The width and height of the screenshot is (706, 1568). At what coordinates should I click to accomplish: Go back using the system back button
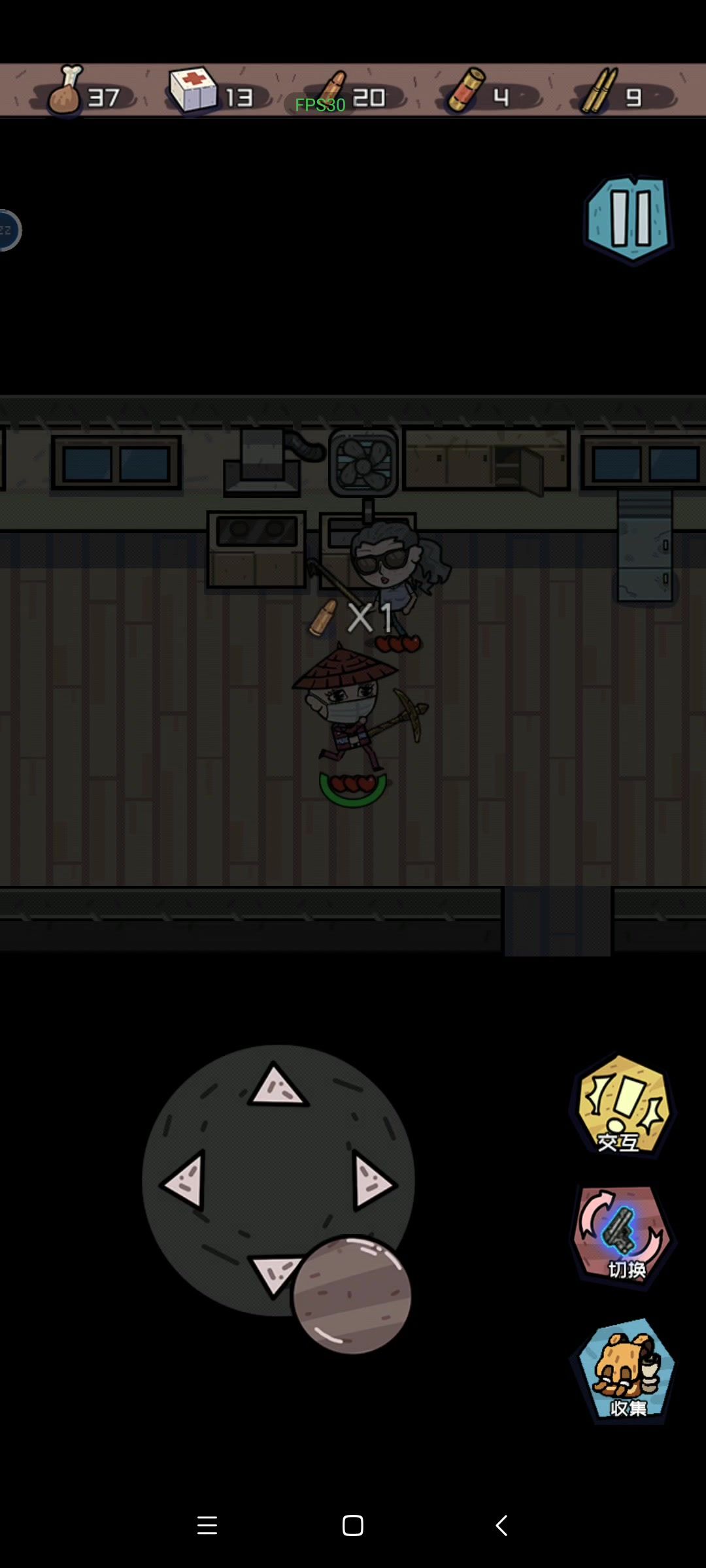tap(501, 1526)
